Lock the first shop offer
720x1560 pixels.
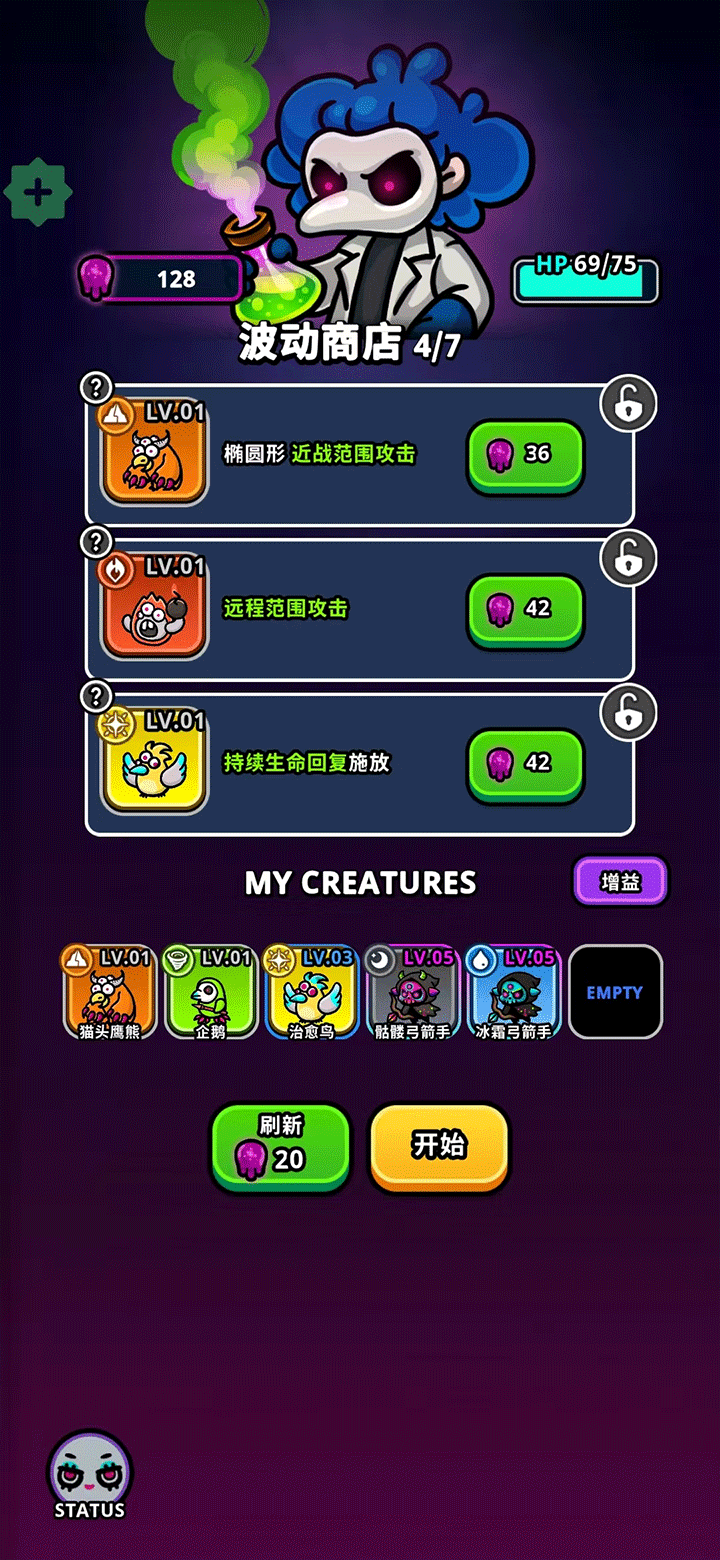[628, 404]
